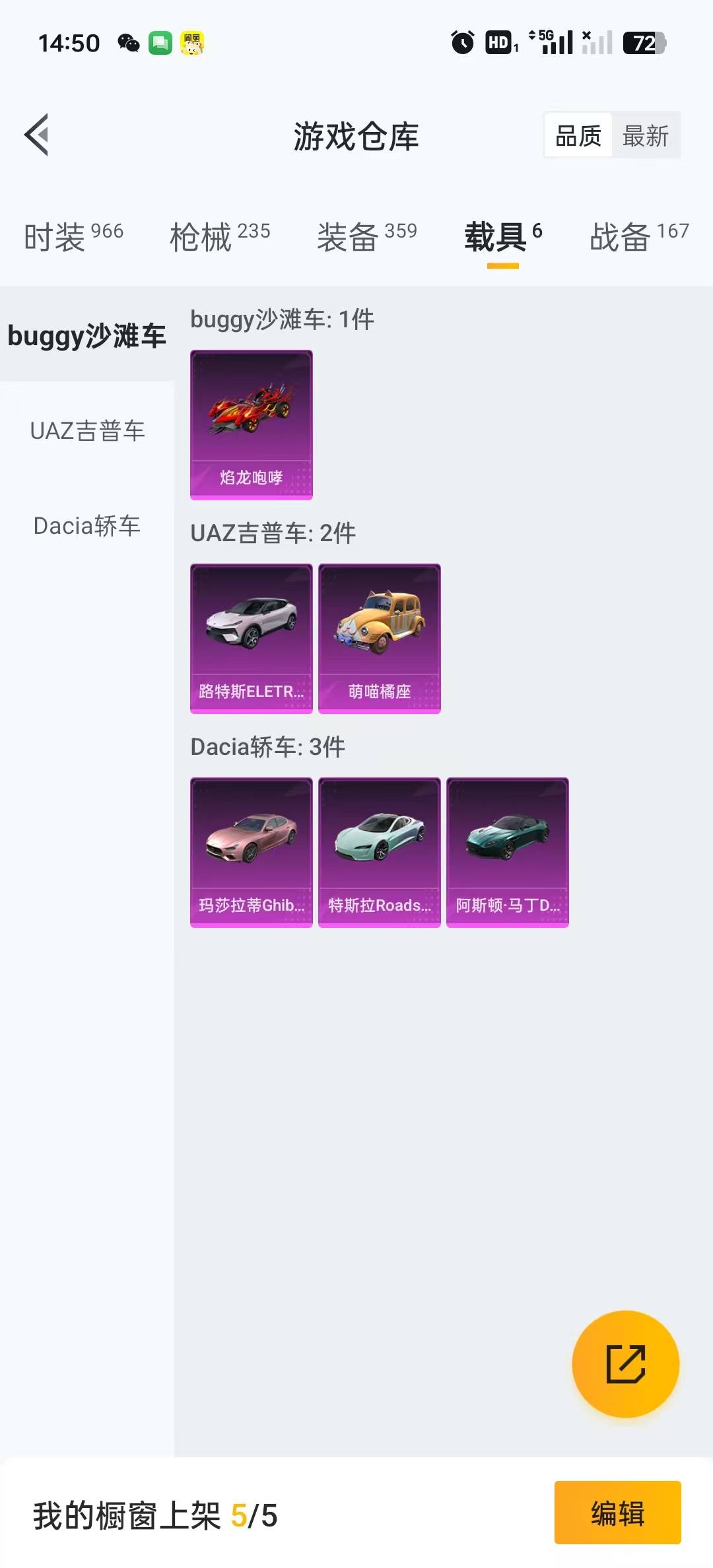The height and width of the screenshot is (1568, 713).
Task: Open the 阿斯顿·马丁 vehicle skin
Action: (x=507, y=852)
